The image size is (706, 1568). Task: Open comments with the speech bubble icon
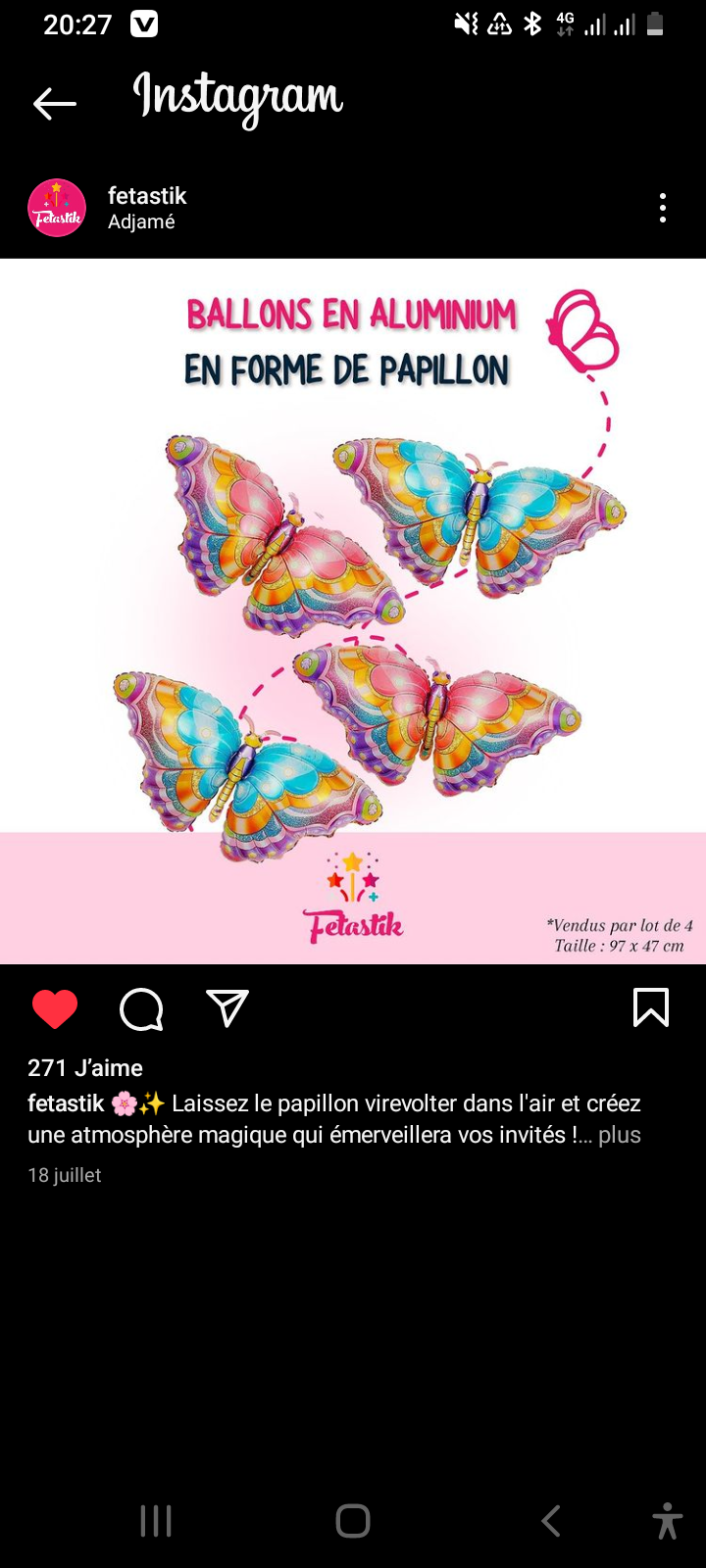141,1008
